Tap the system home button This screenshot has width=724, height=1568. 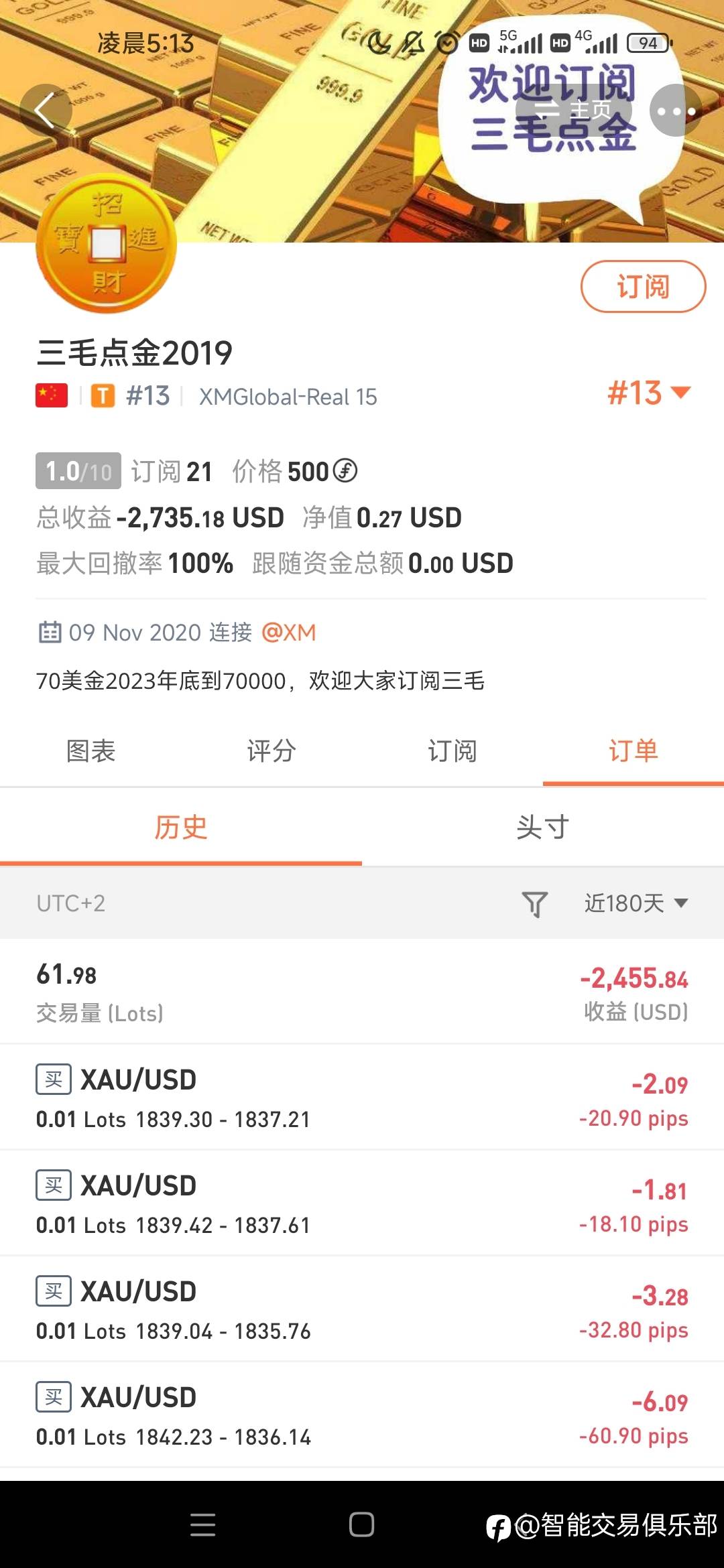pos(362,1525)
